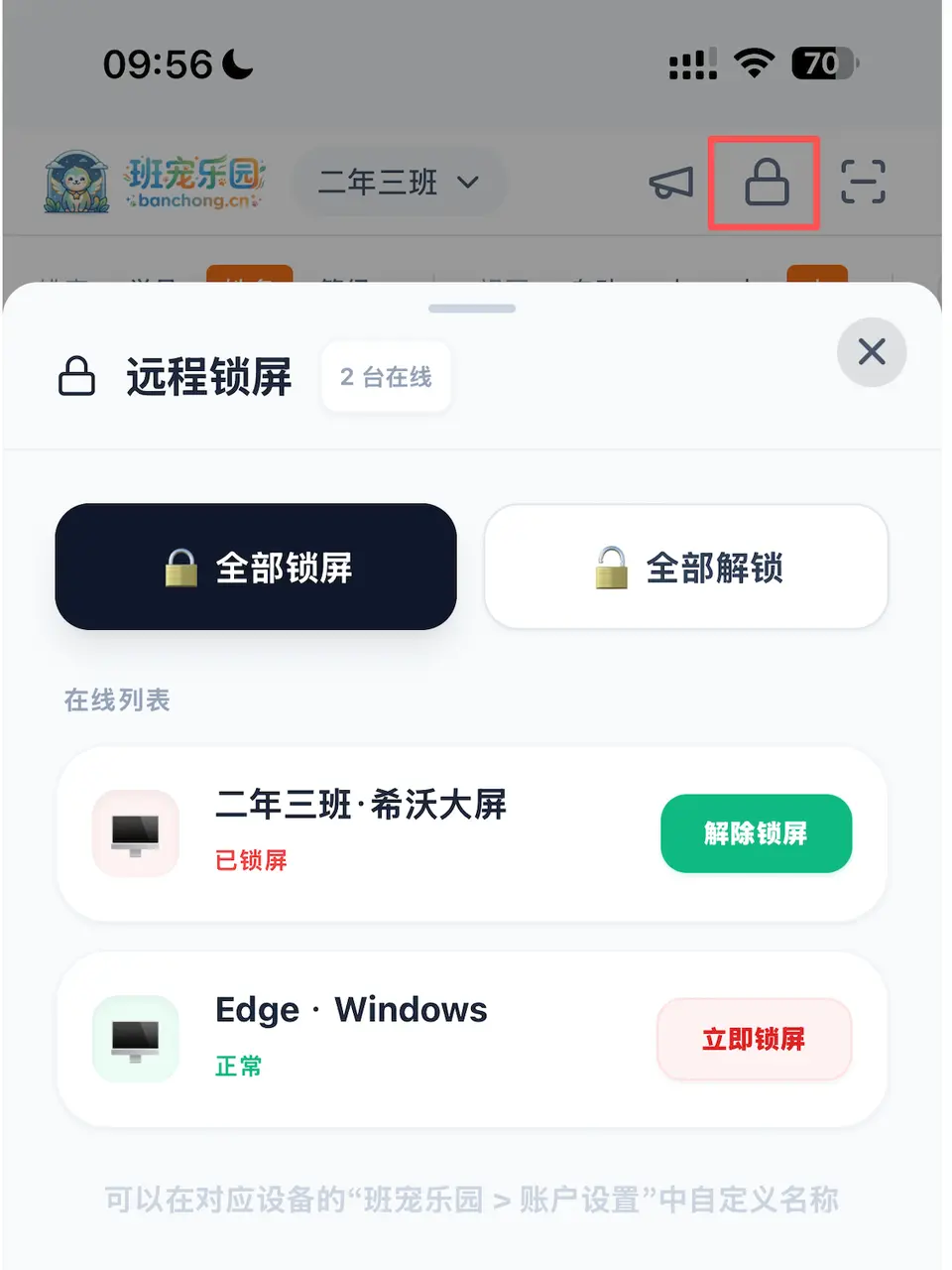This screenshot has height=1270, width=952.
Task: Tap the 全部解锁 button
Action: (x=686, y=567)
